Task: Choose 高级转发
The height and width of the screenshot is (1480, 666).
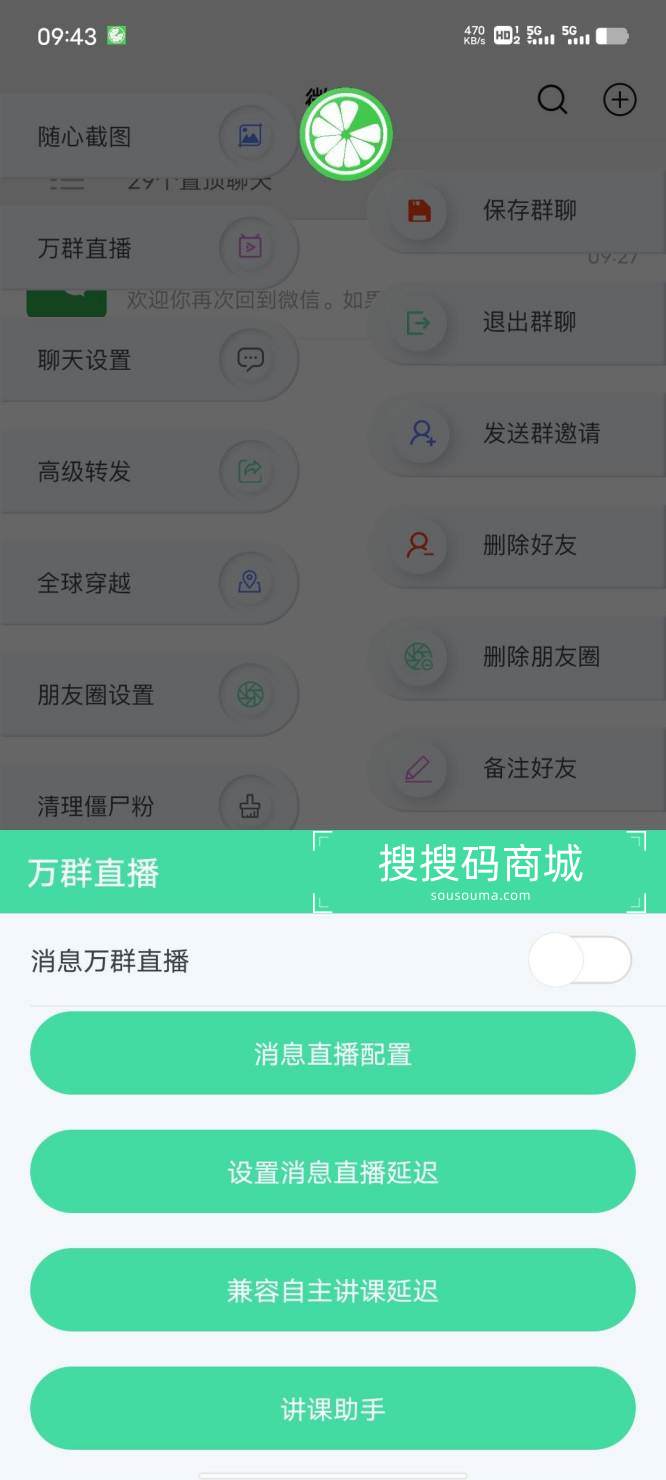Action: tap(140, 471)
